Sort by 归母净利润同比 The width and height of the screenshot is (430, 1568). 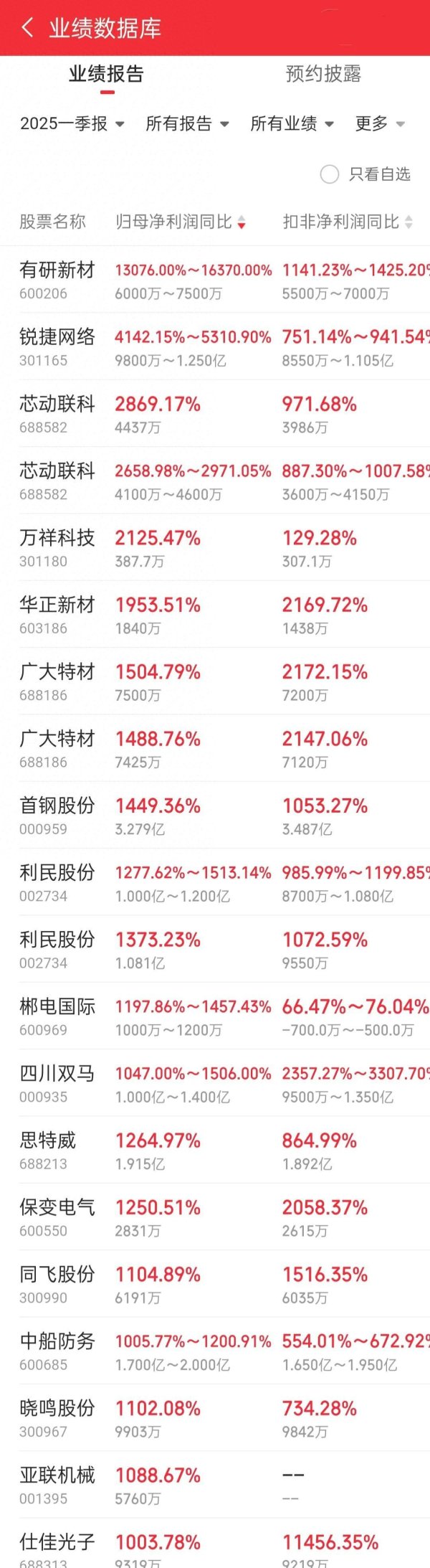(x=181, y=222)
